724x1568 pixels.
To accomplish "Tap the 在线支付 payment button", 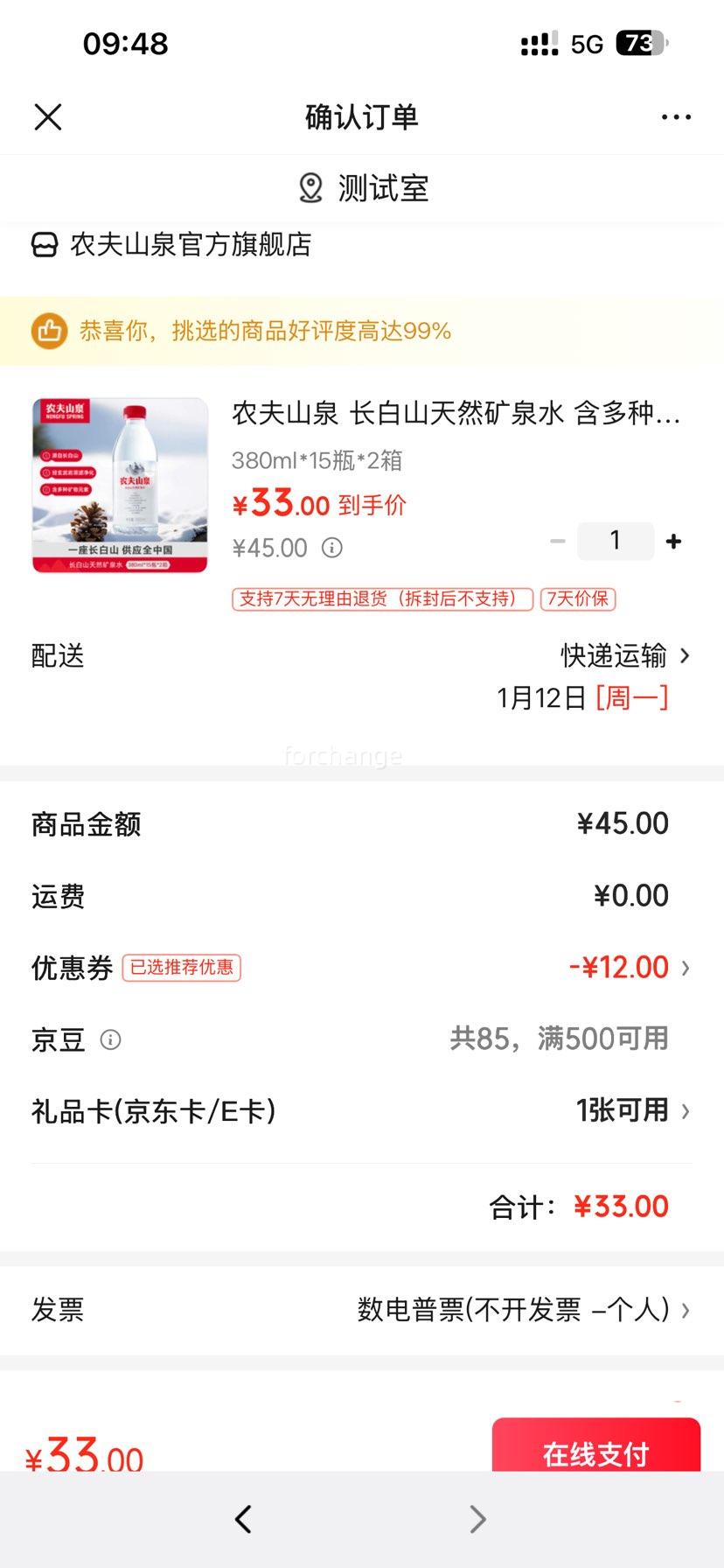I will point(595,1454).
